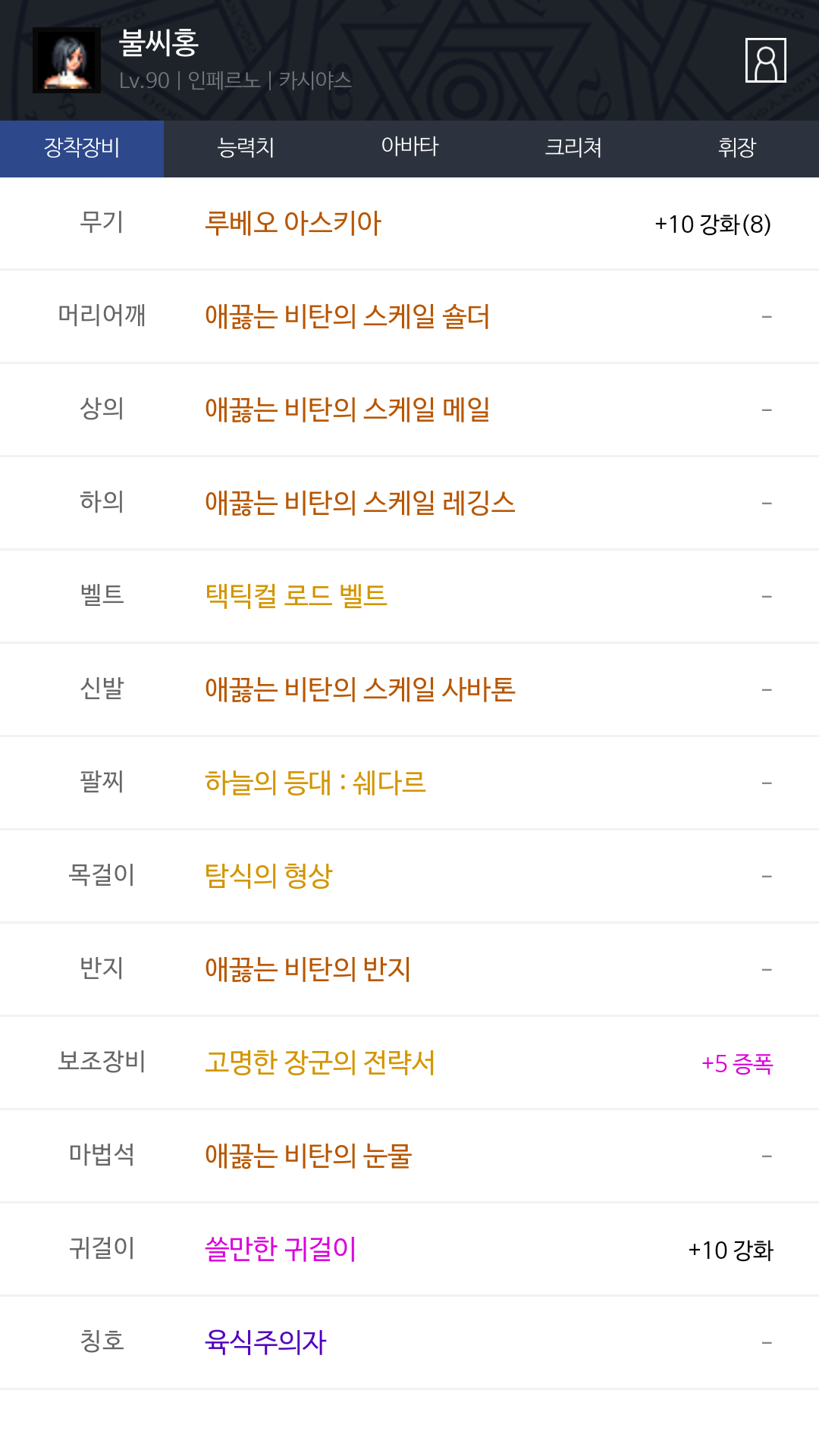The width and height of the screenshot is (819, 1456).
Task: Switch to the 아바타 tab
Action: point(409,149)
